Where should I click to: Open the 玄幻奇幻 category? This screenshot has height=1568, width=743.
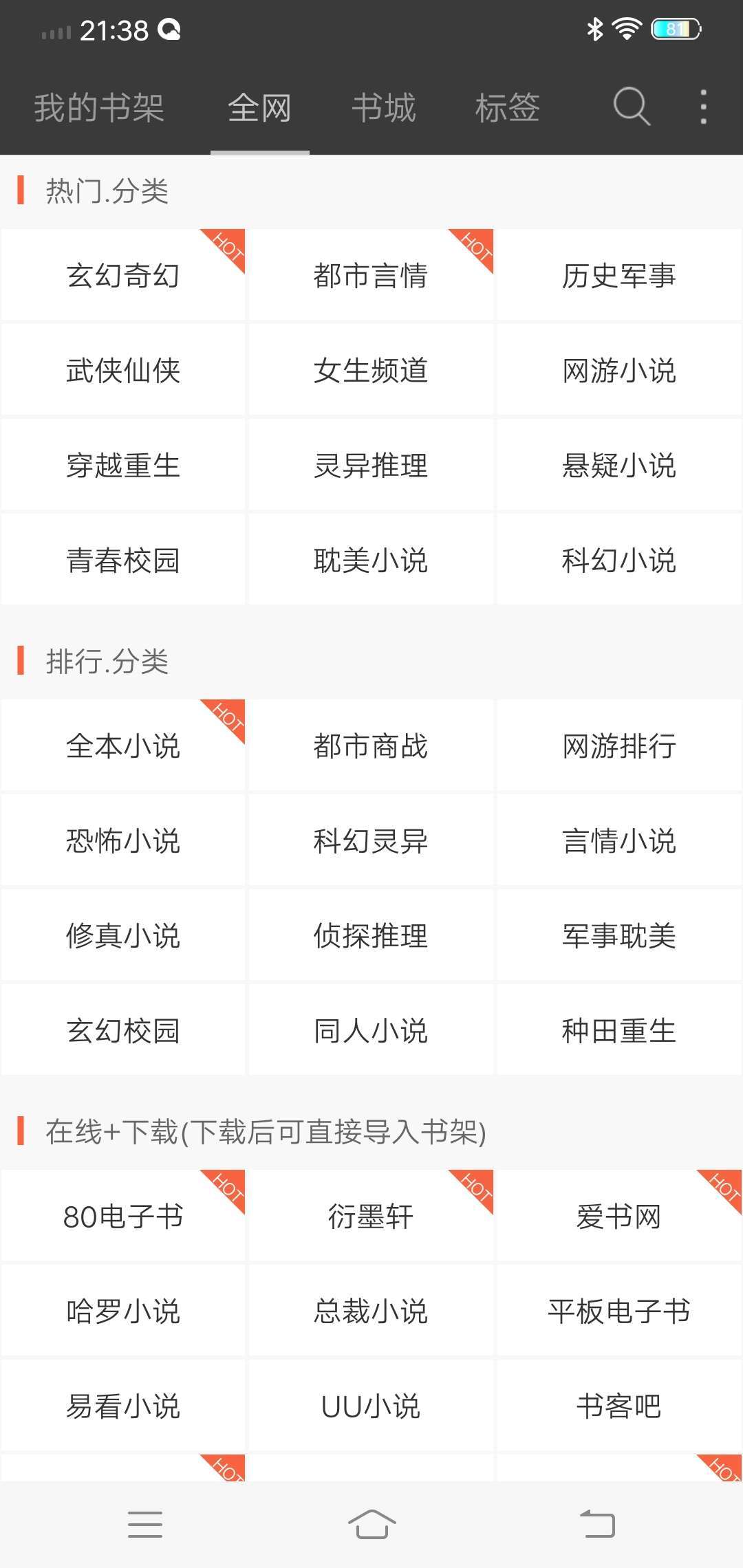123,275
